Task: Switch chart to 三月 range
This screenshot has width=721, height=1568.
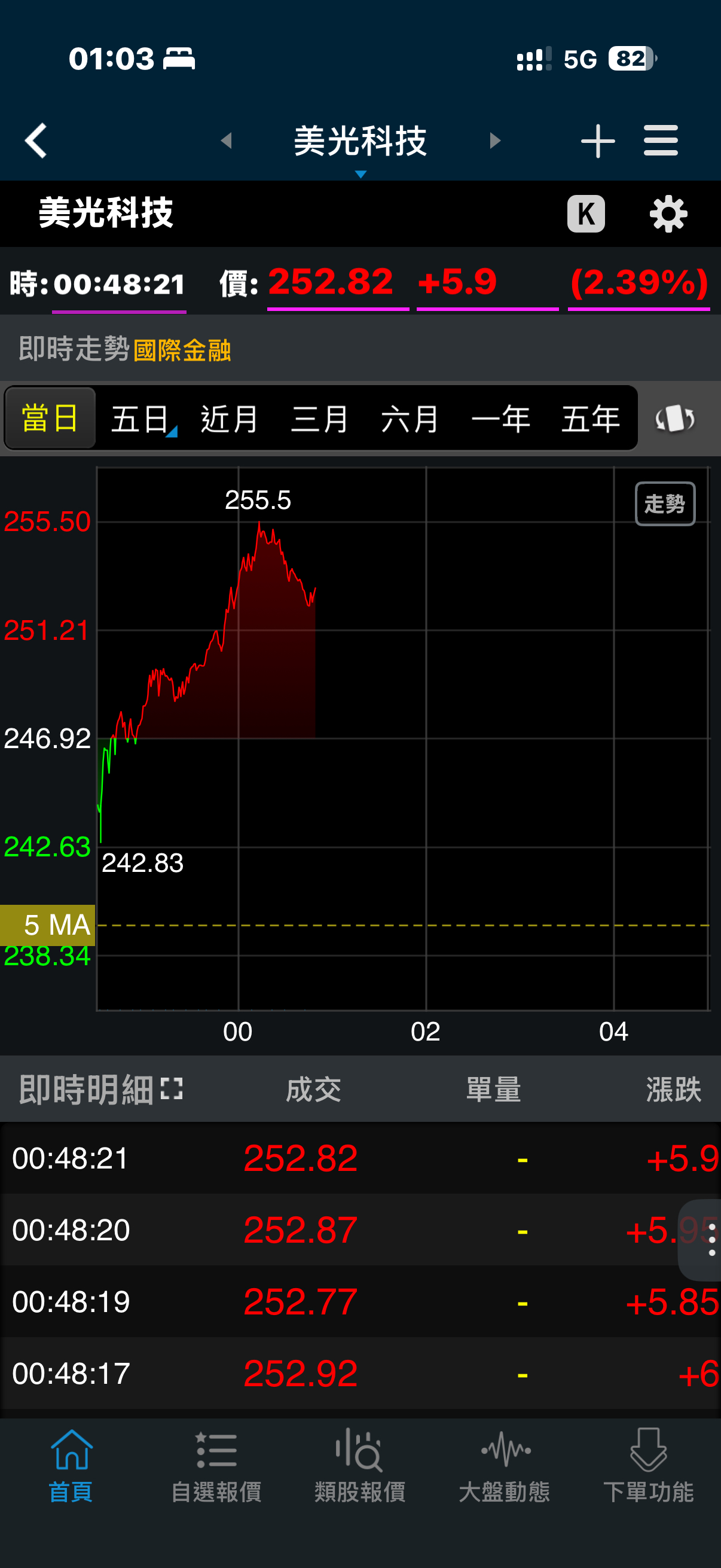Action: [319, 419]
